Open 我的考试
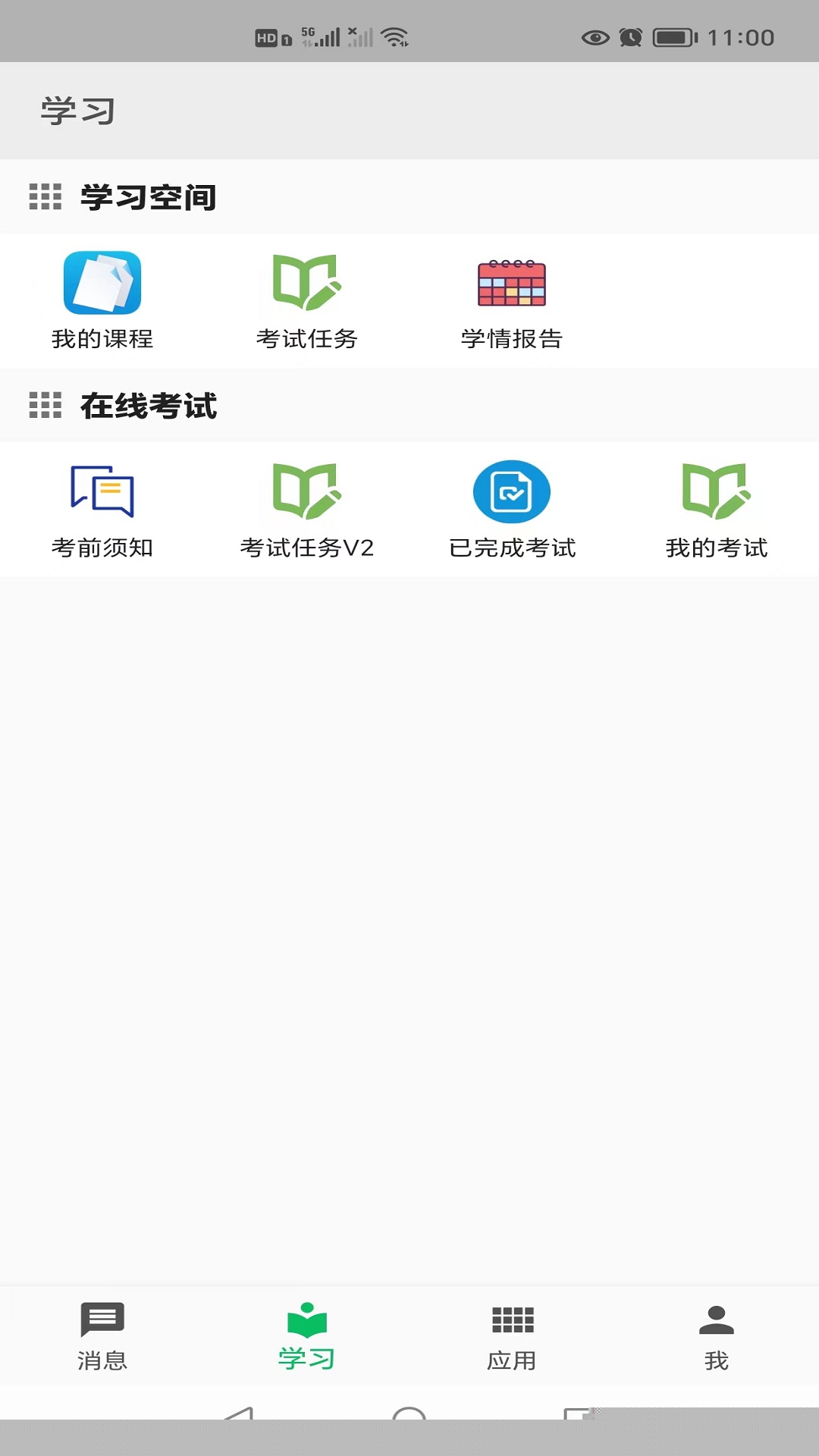This screenshot has height=1456, width=819. (x=717, y=508)
